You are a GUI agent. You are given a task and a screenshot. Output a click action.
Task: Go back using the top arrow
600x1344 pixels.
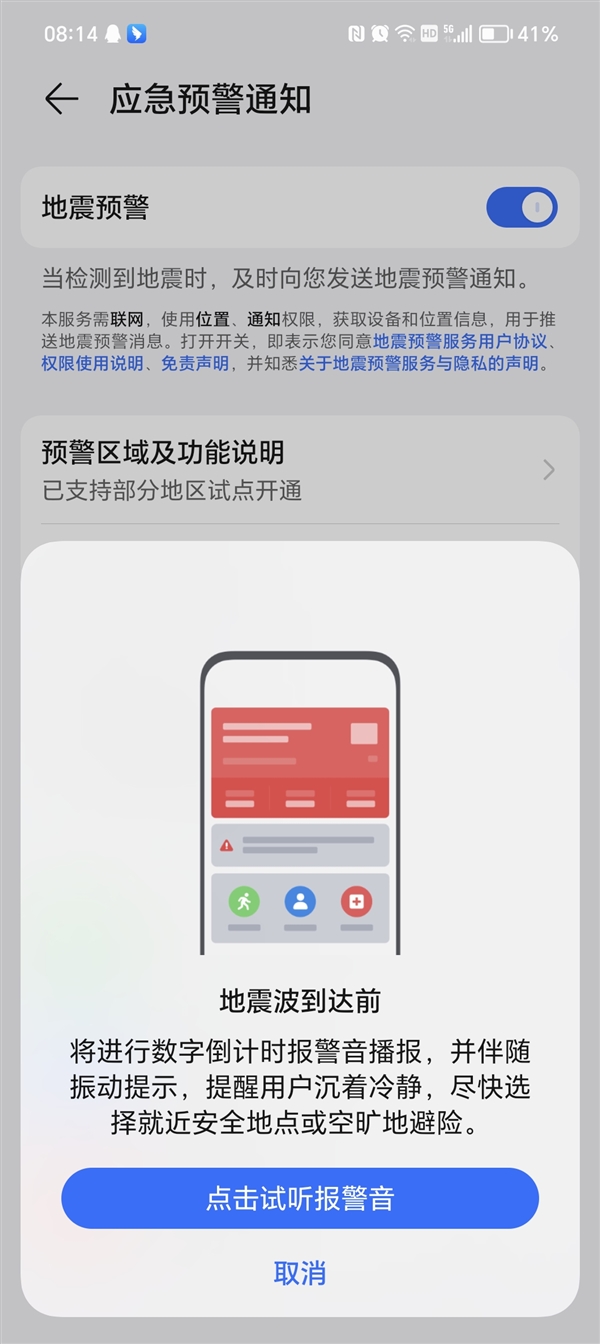click(x=62, y=99)
